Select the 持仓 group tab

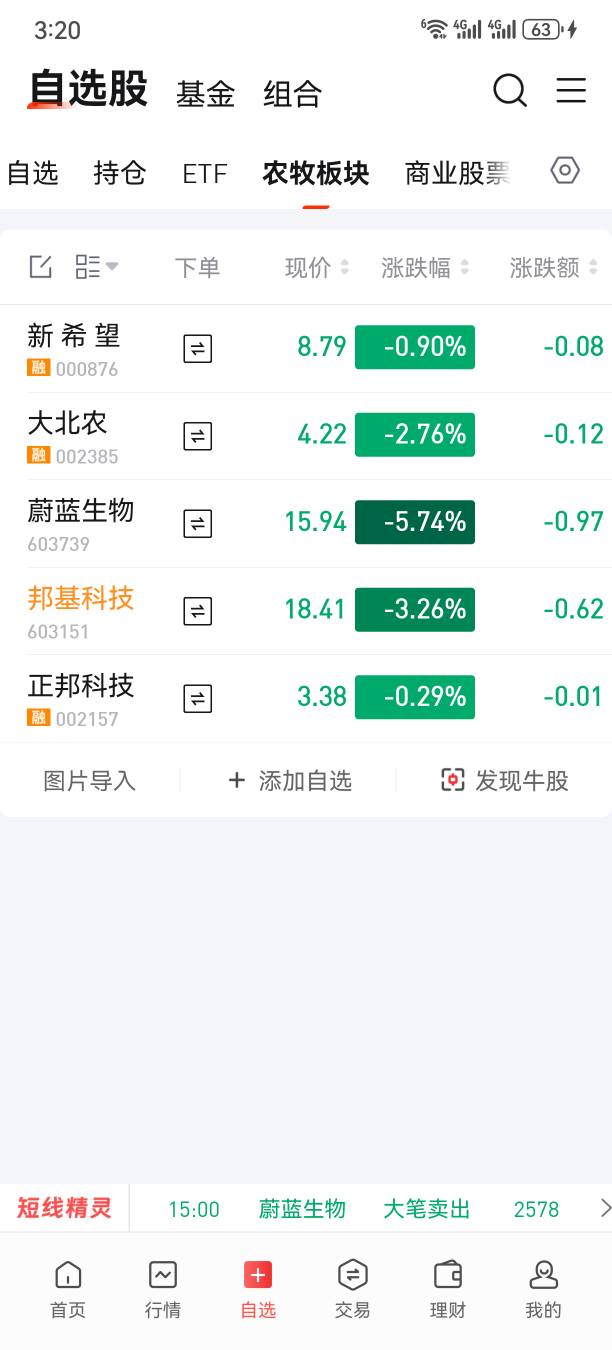[120, 173]
